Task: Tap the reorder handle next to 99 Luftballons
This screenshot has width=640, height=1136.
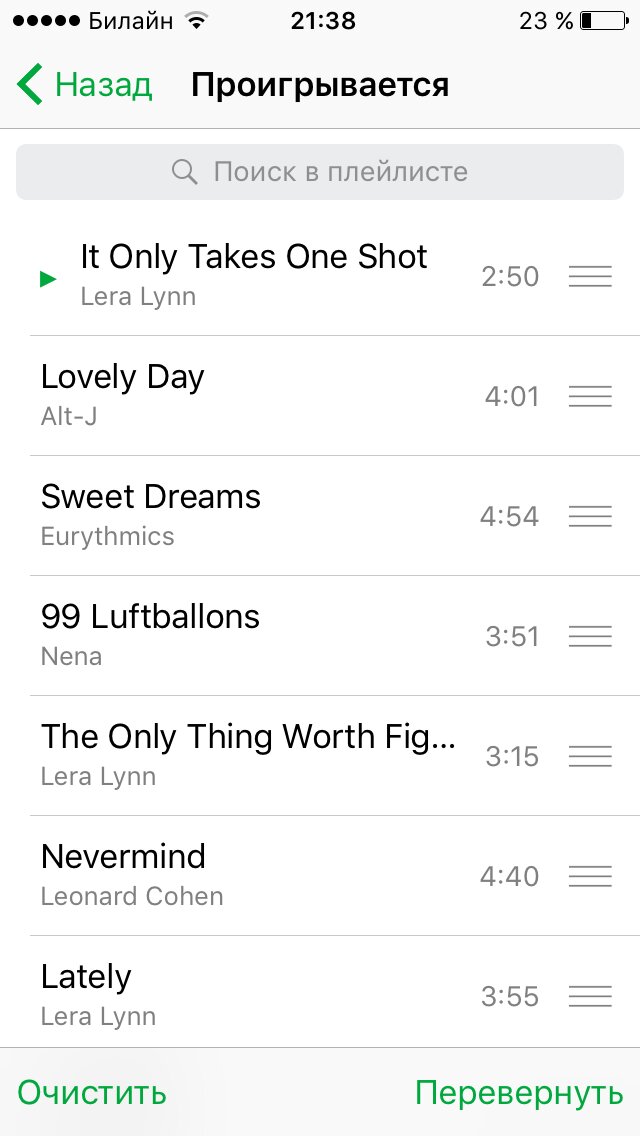Action: (x=590, y=636)
